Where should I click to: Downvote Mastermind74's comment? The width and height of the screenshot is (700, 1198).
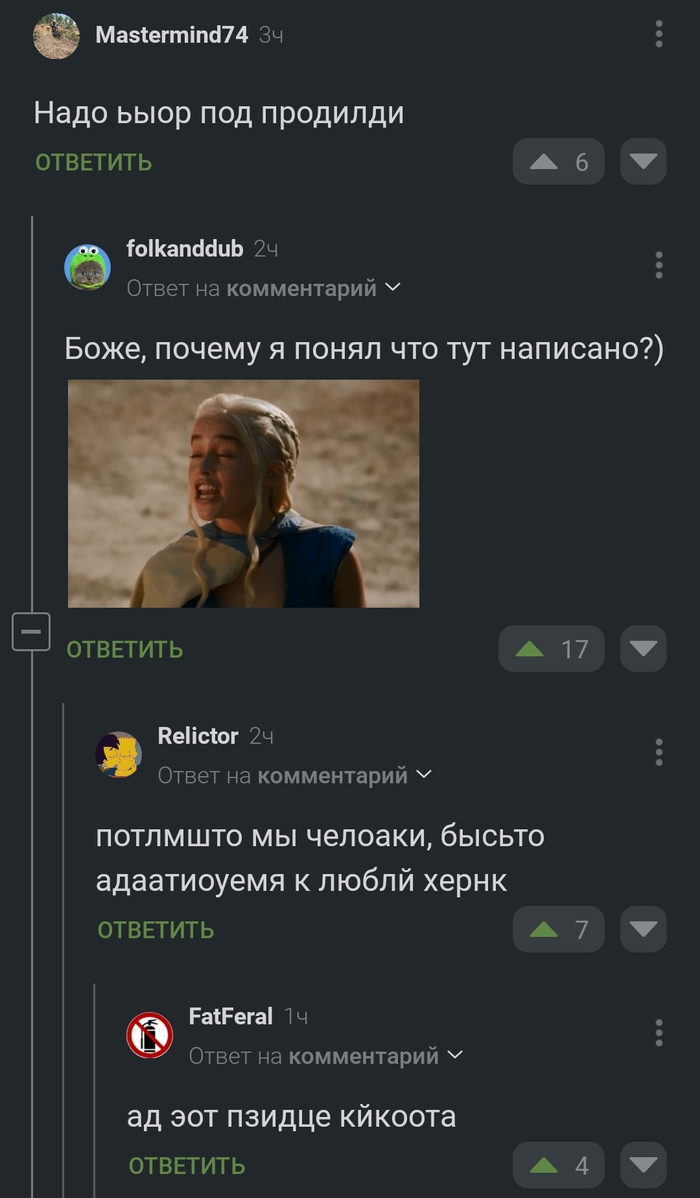click(643, 162)
